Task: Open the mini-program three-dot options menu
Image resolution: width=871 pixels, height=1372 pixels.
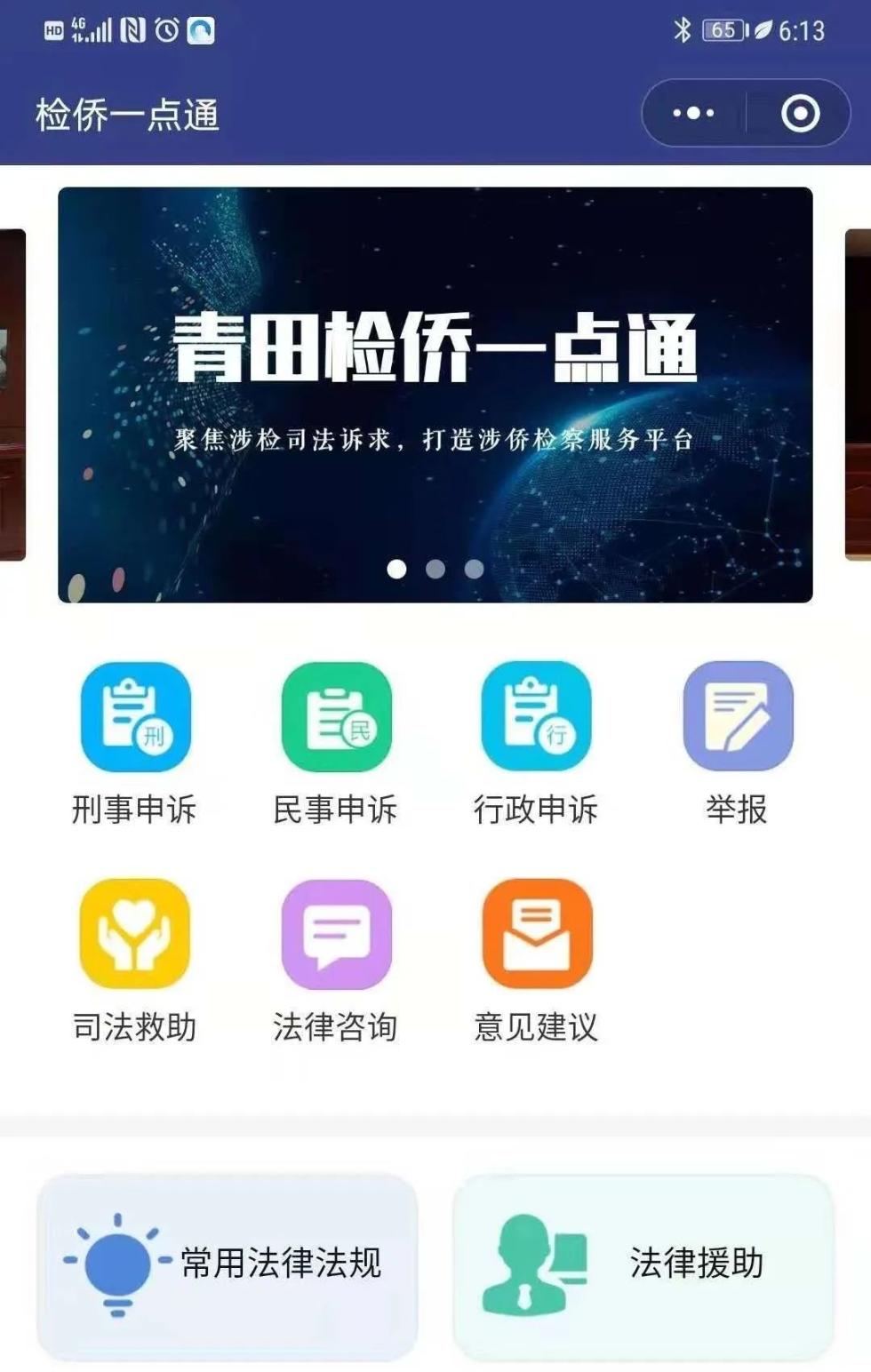Action: point(693,113)
